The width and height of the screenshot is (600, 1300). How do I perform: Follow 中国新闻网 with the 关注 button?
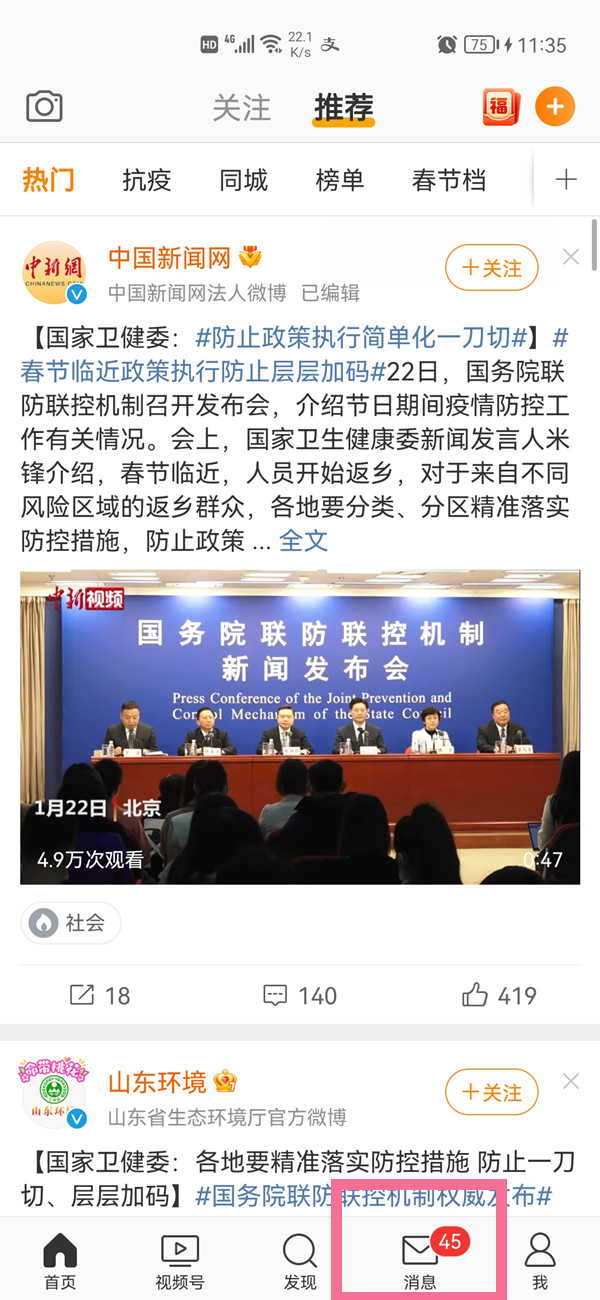pyautogui.click(x=491, y=268)
